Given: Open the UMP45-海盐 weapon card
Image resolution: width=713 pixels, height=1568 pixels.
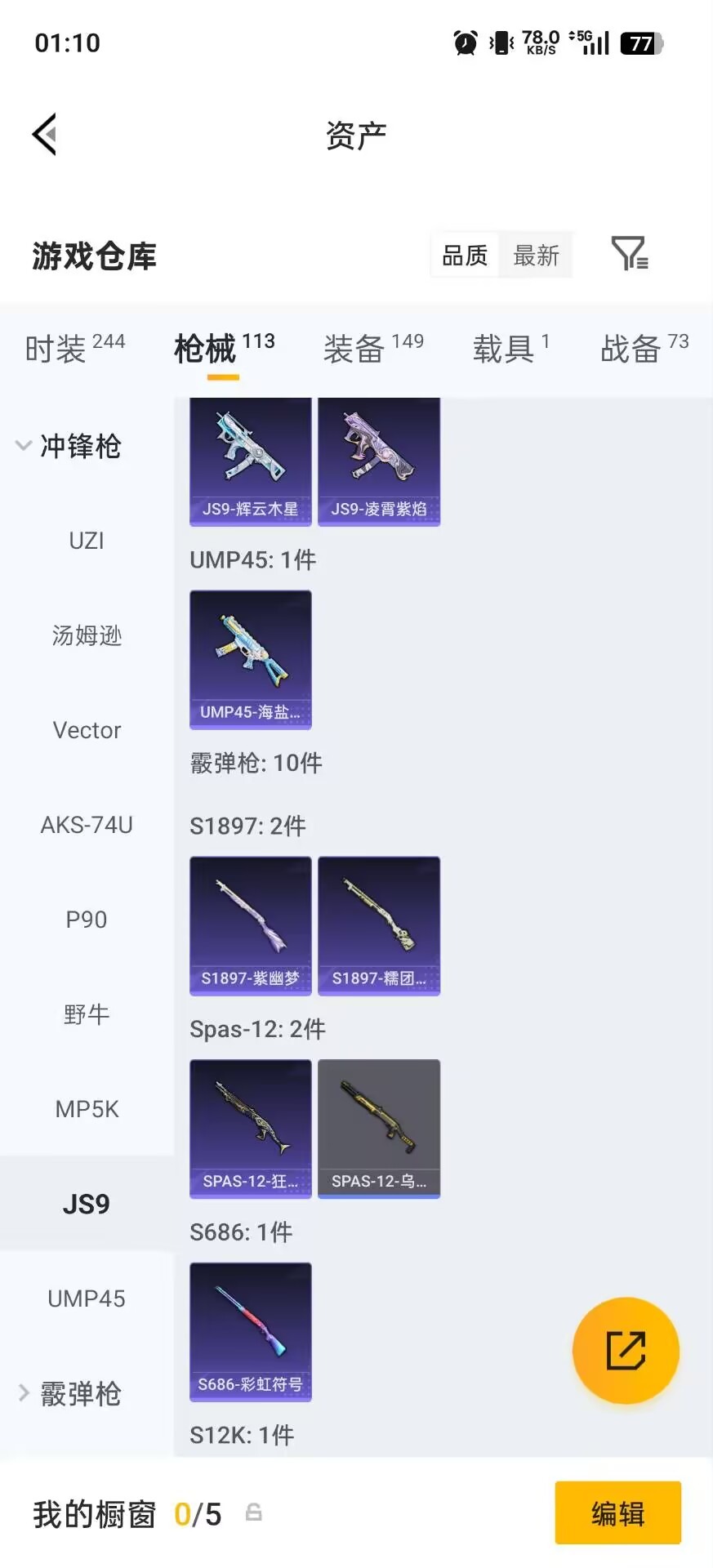Looking at the screenshot, I should pyautogui.click(x=250, y=660).
